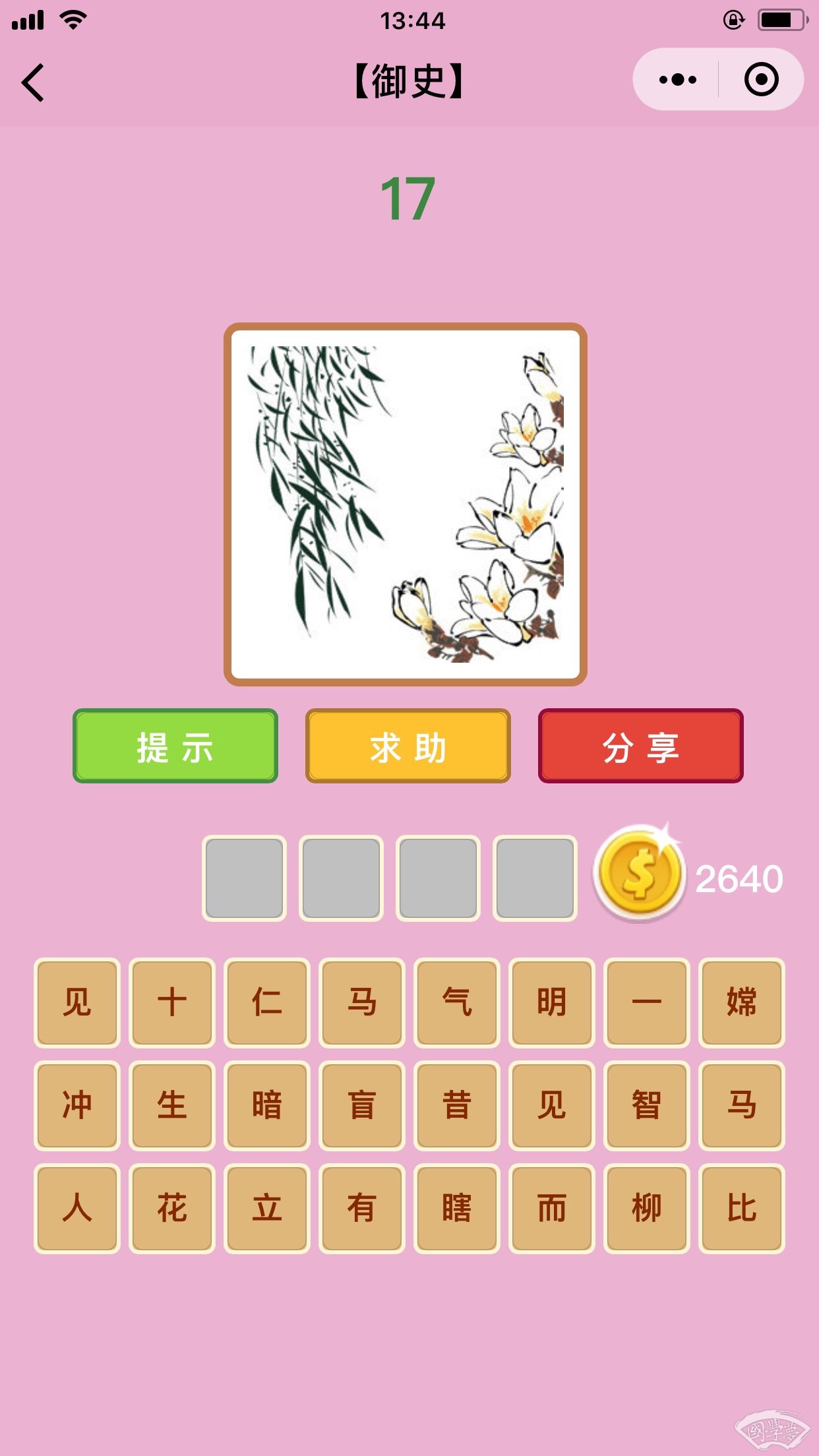Ask for help with the 求助 button

tap(408, 746)
